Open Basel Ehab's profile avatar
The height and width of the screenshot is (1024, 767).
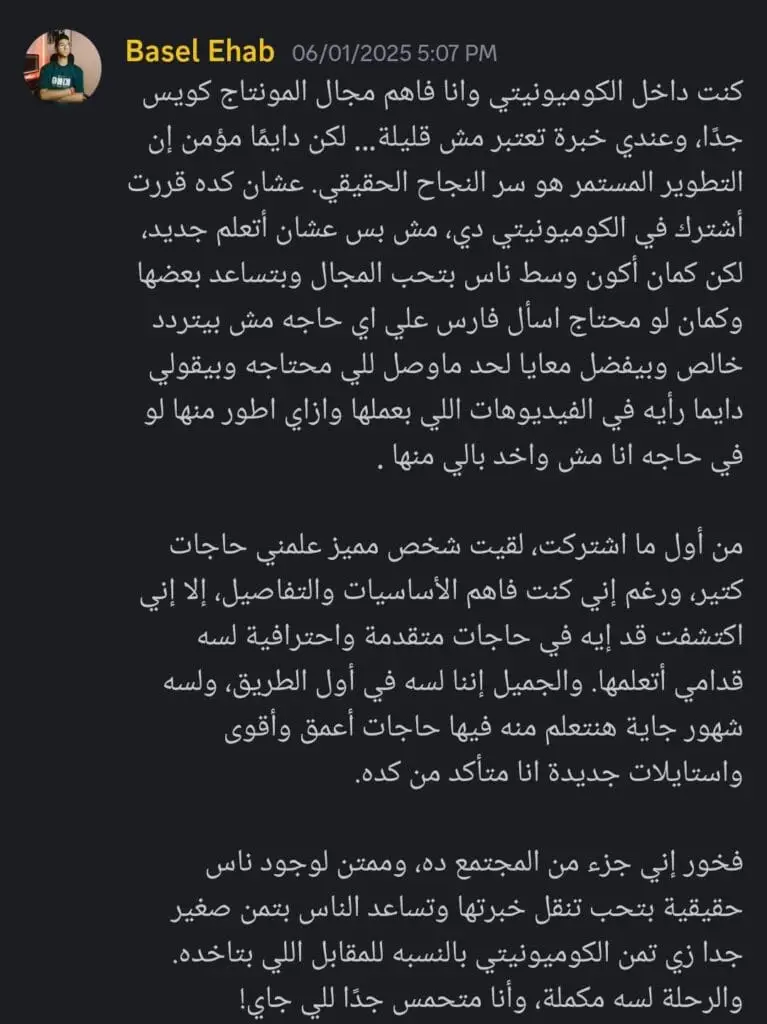pos(63,67)
